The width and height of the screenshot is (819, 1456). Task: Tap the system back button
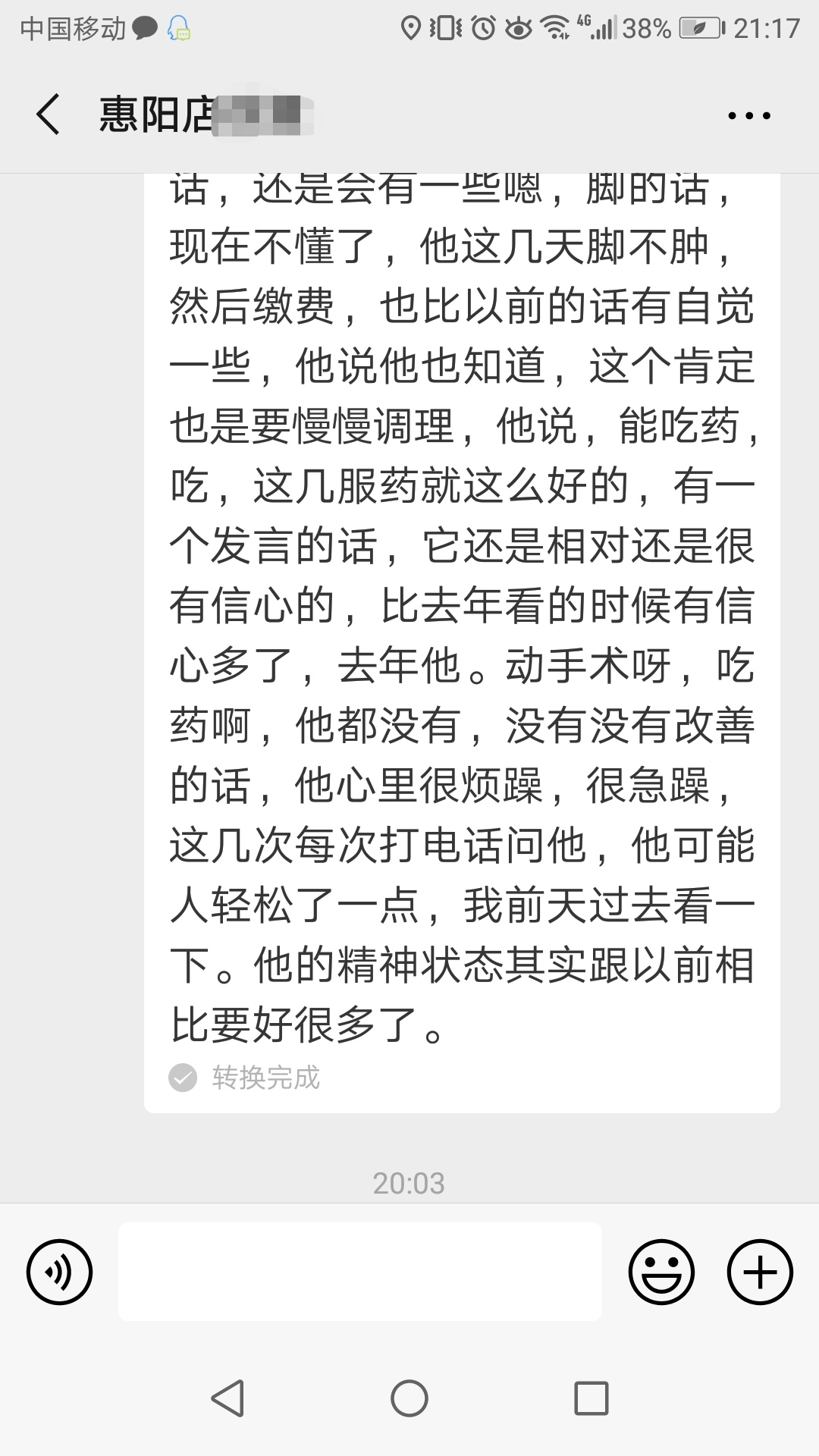[x=227, y=1398]
